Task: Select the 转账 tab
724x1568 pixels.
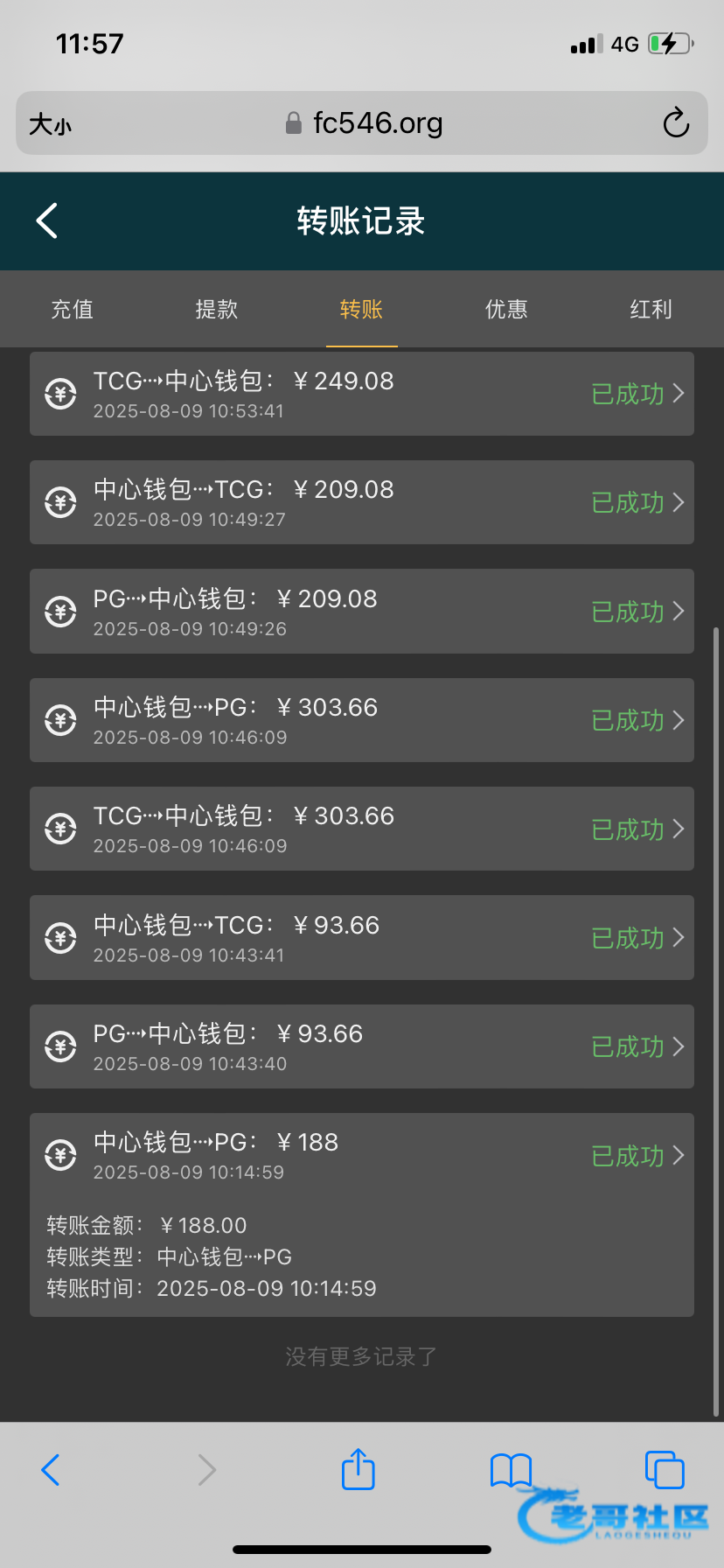Action: point(361,309)
